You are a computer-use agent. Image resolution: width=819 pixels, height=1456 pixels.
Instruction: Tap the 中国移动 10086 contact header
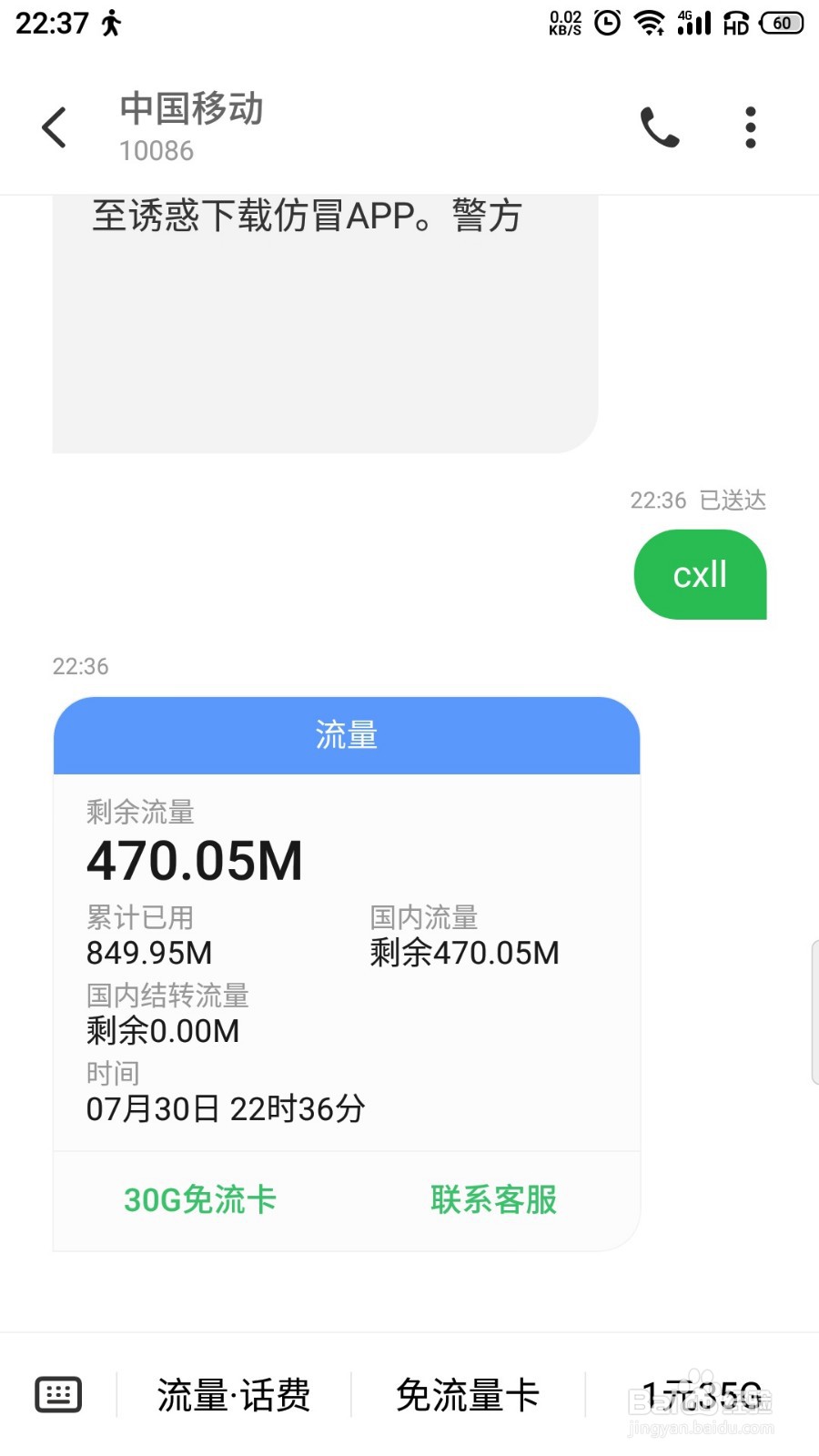tap(190, 127)
